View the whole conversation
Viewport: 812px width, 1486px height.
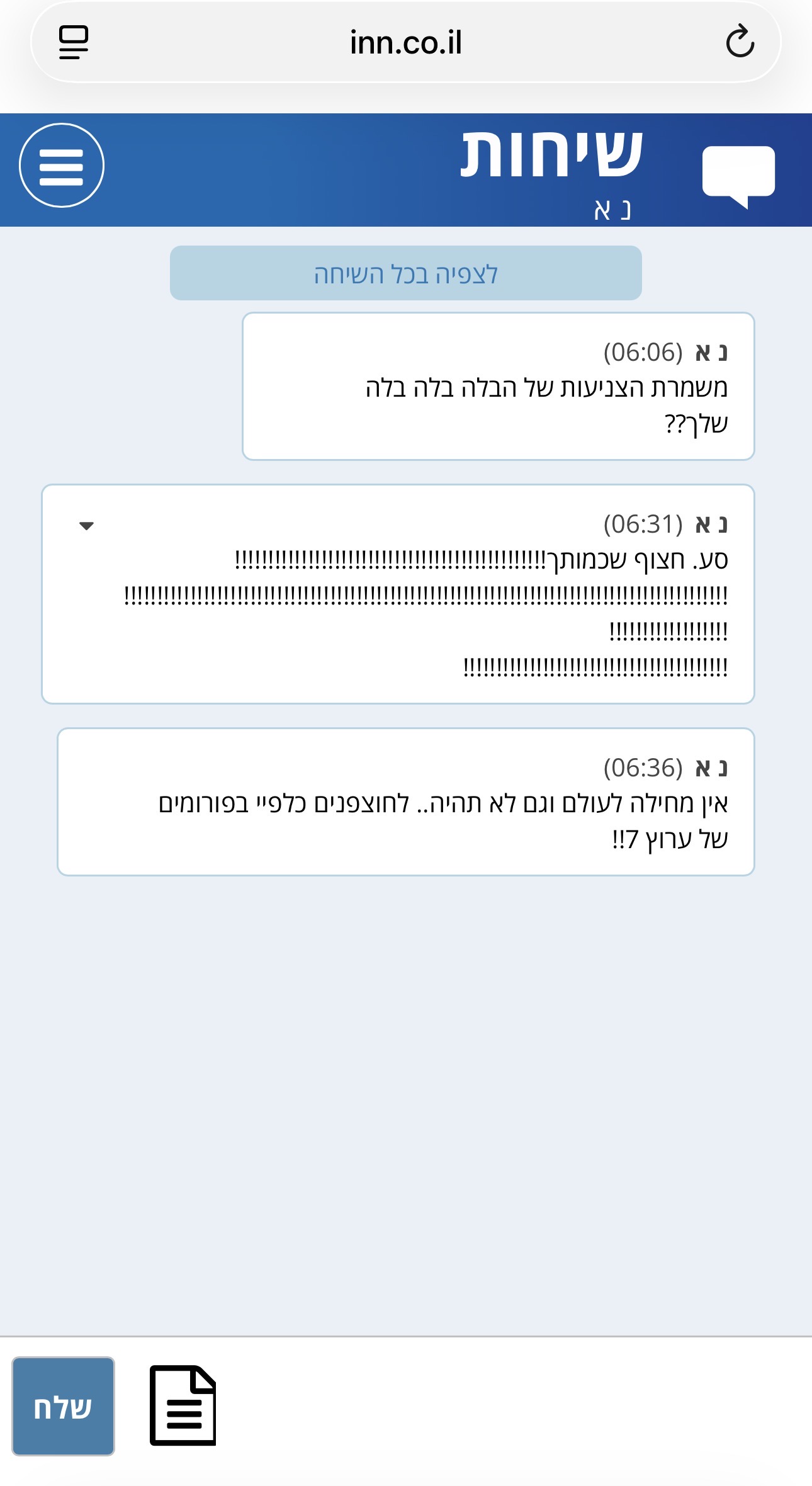[x=405, y=273]
